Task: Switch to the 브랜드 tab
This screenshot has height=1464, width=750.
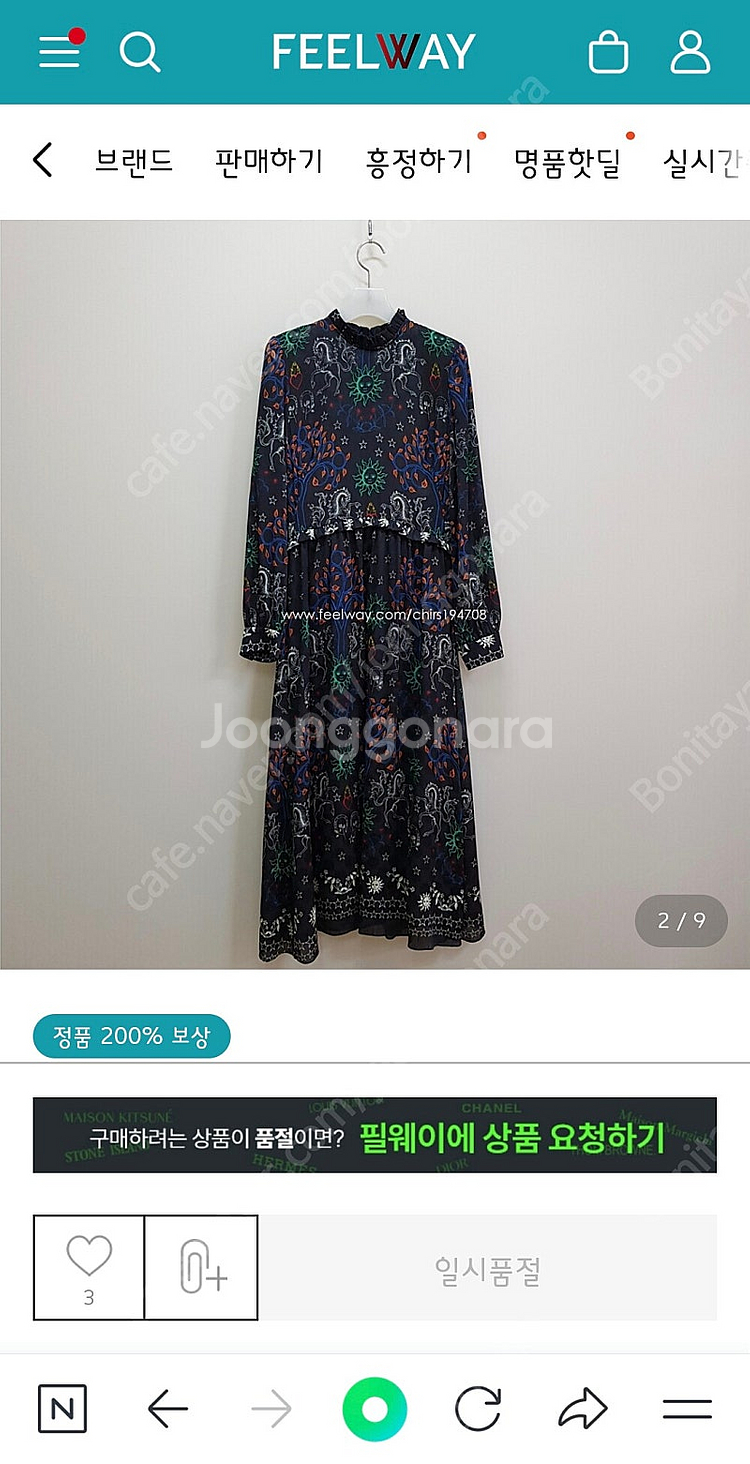Action: [134, 161]
